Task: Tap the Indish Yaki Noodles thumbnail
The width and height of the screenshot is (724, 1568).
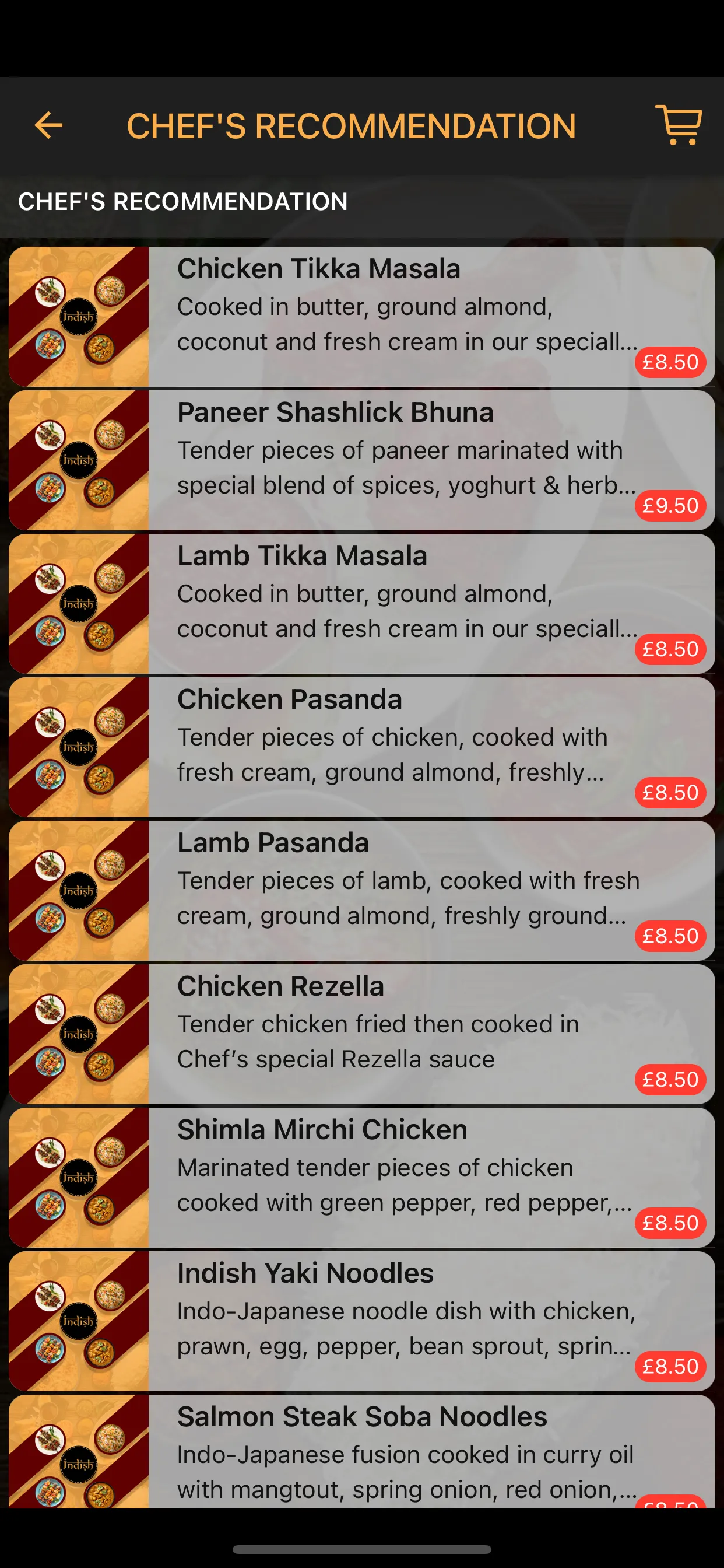Action: click(x=78, y=1321)
